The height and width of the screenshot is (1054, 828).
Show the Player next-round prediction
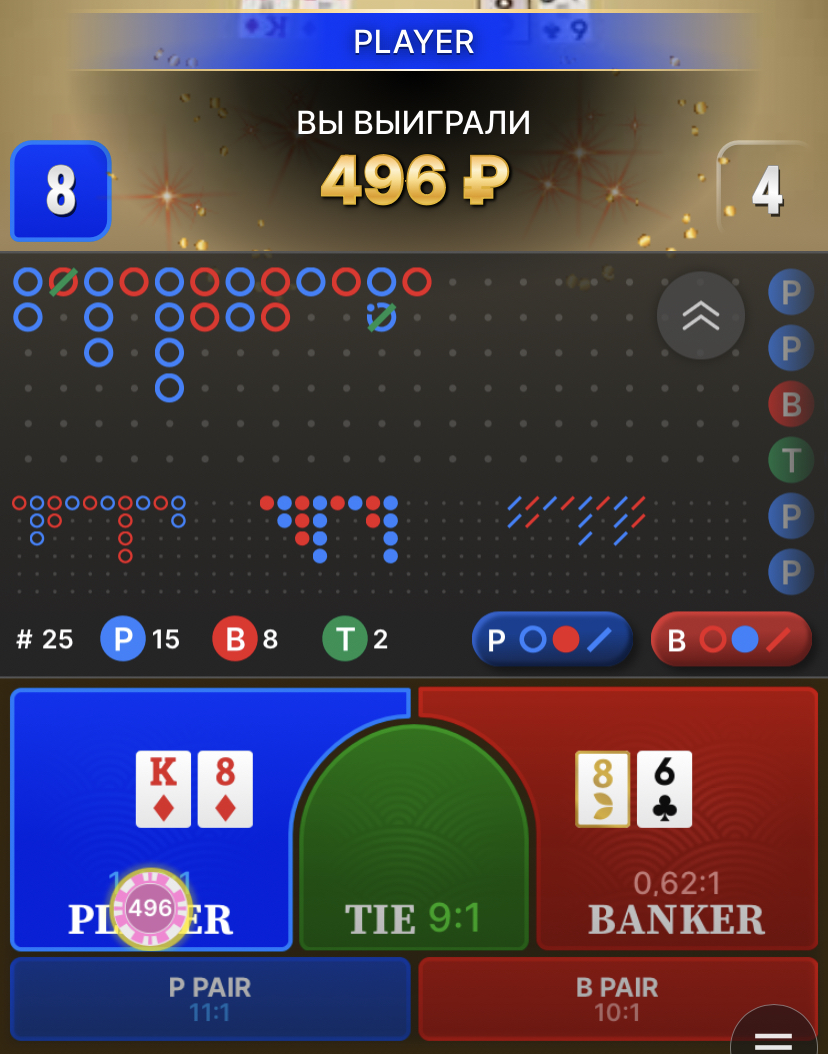click(552, 640)
